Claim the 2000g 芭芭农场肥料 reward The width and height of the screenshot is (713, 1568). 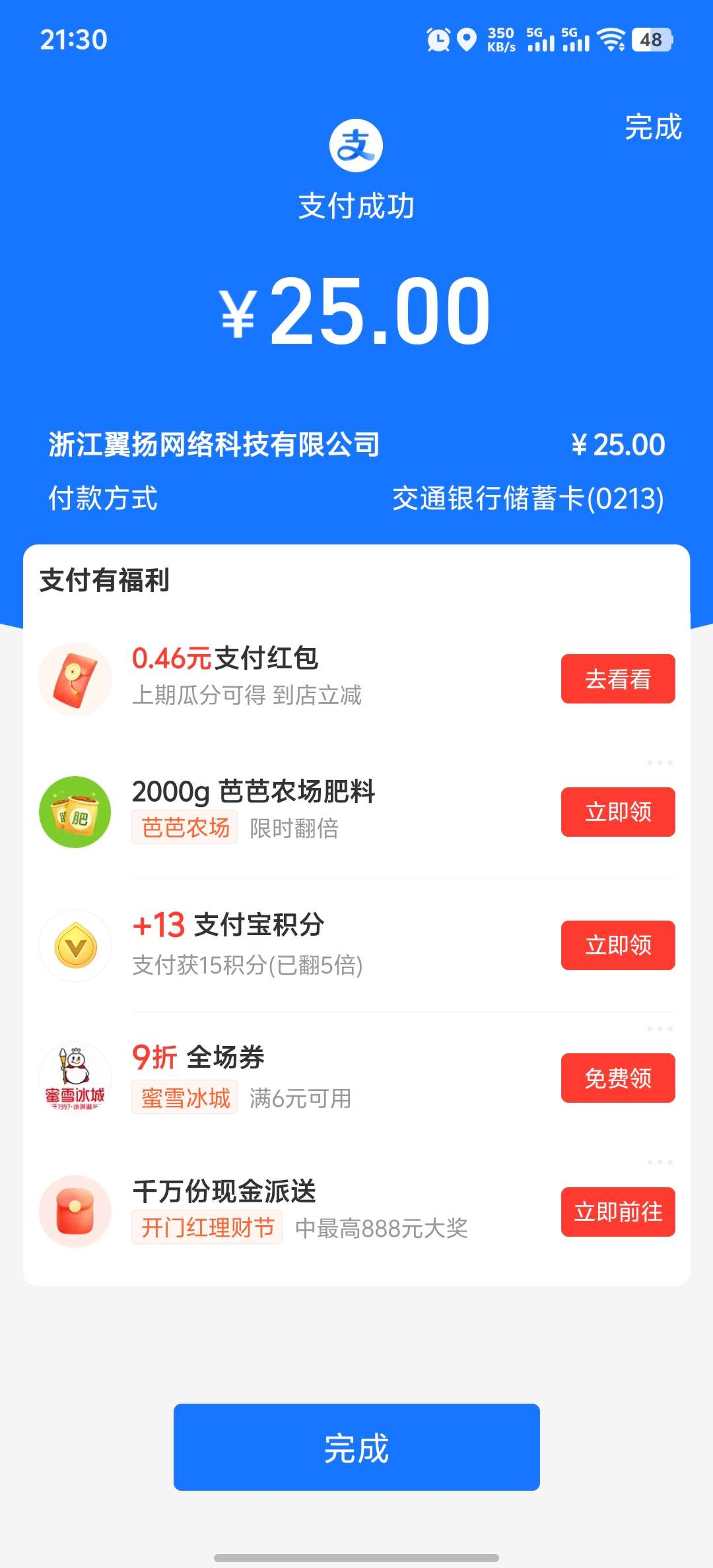point(618,812)
